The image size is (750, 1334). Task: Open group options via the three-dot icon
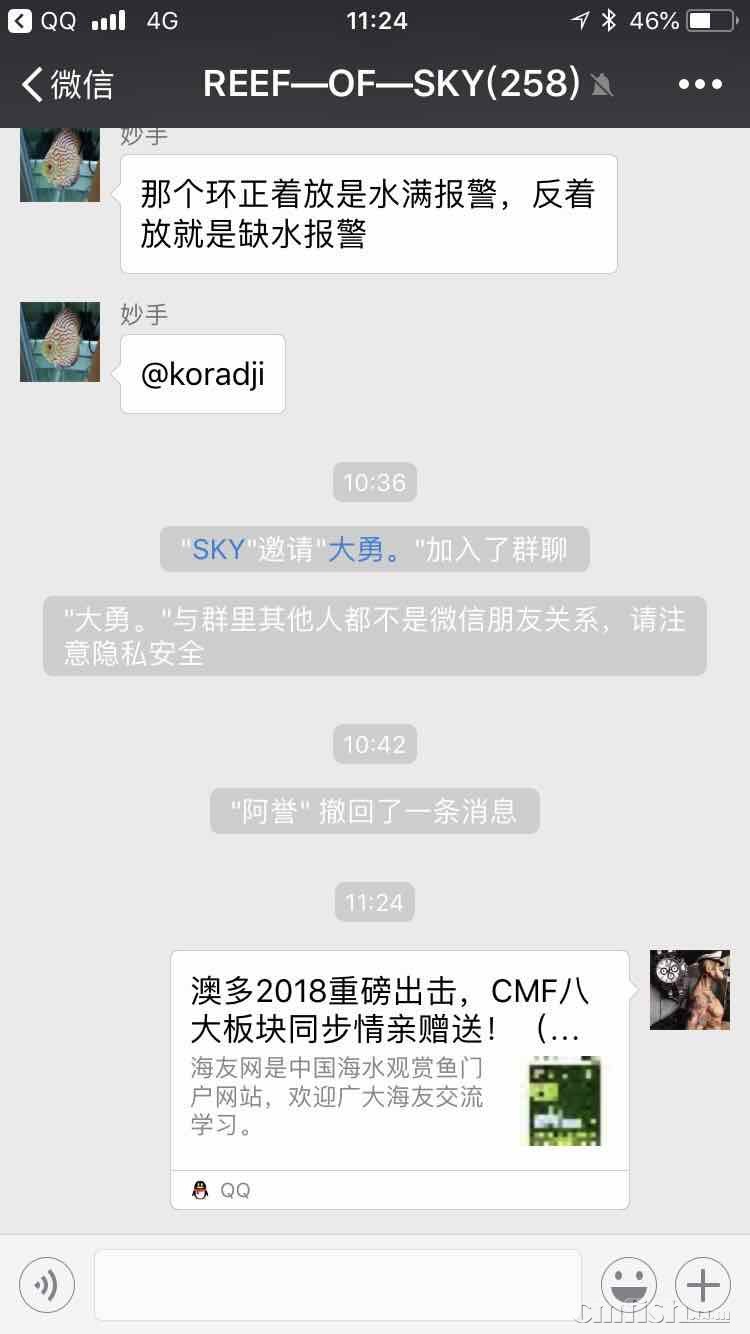coord(700,84)
